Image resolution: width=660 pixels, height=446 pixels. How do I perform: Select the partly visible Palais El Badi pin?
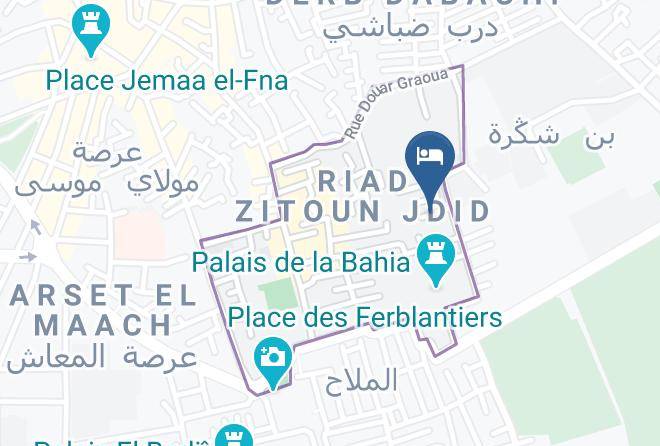coord(234,436)
